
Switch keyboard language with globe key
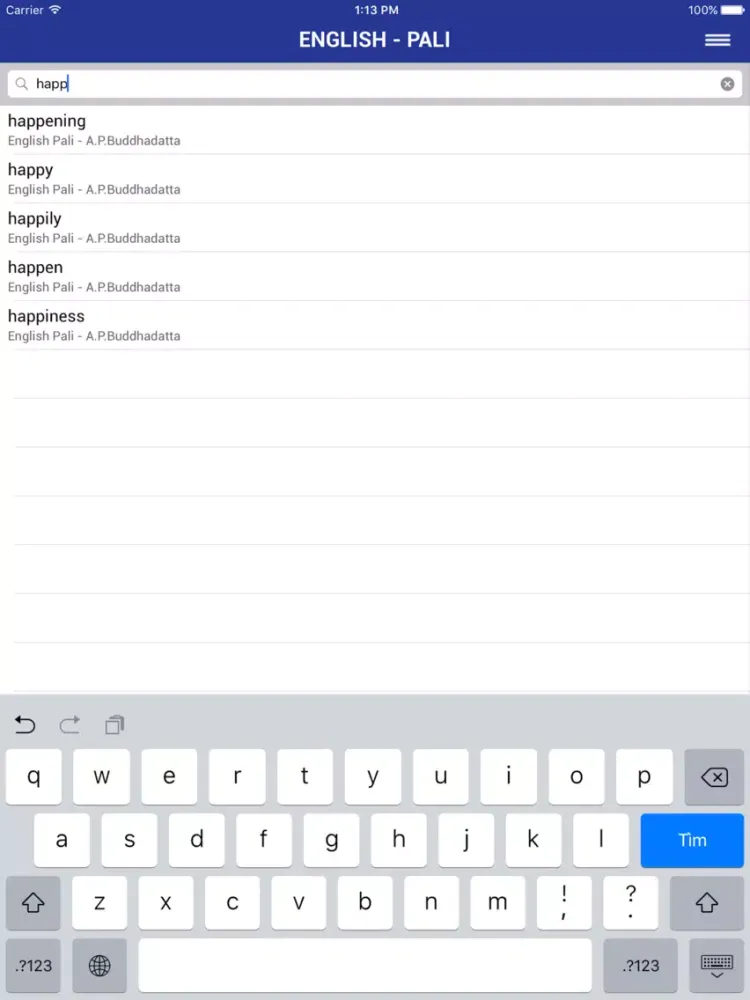[x=99, y=965]
